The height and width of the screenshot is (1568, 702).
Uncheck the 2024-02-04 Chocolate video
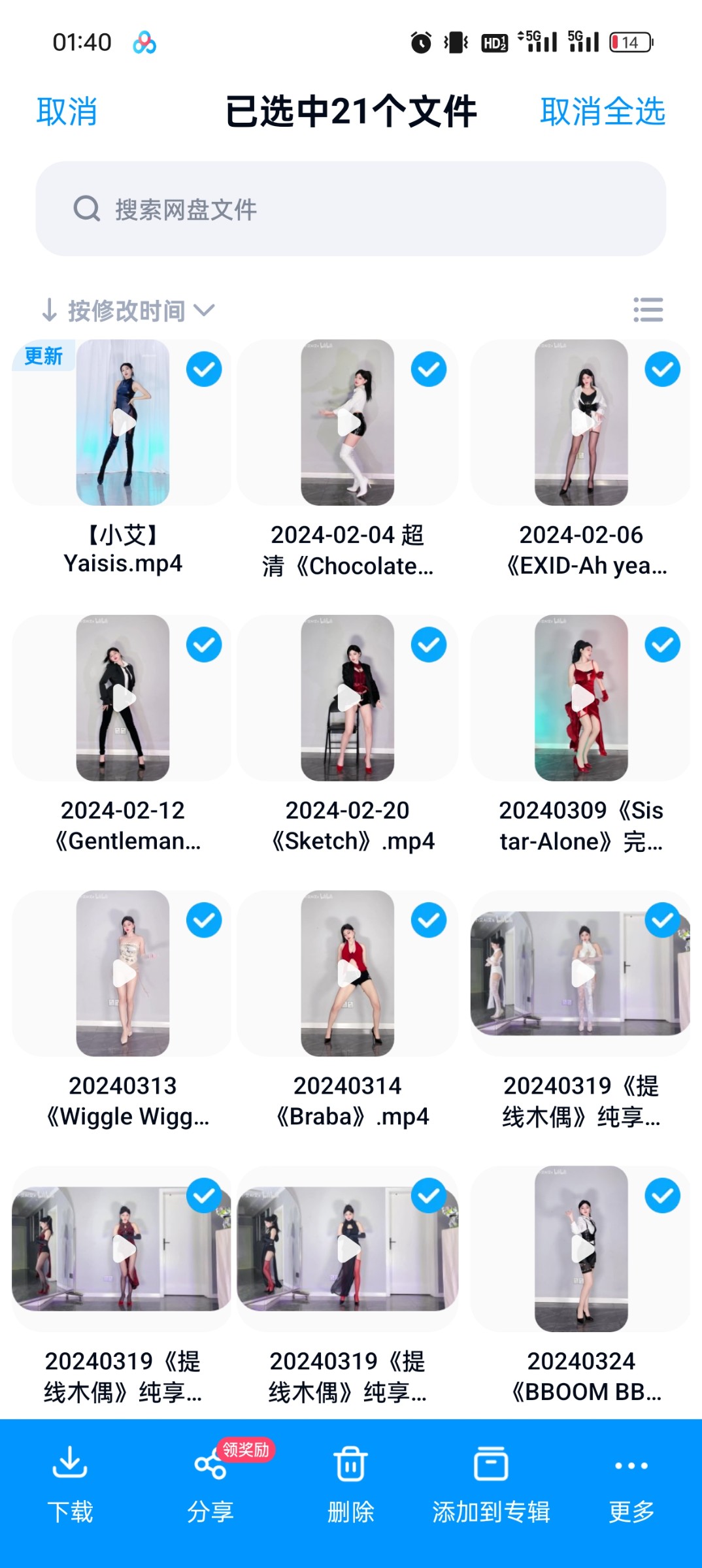(429, 370)
